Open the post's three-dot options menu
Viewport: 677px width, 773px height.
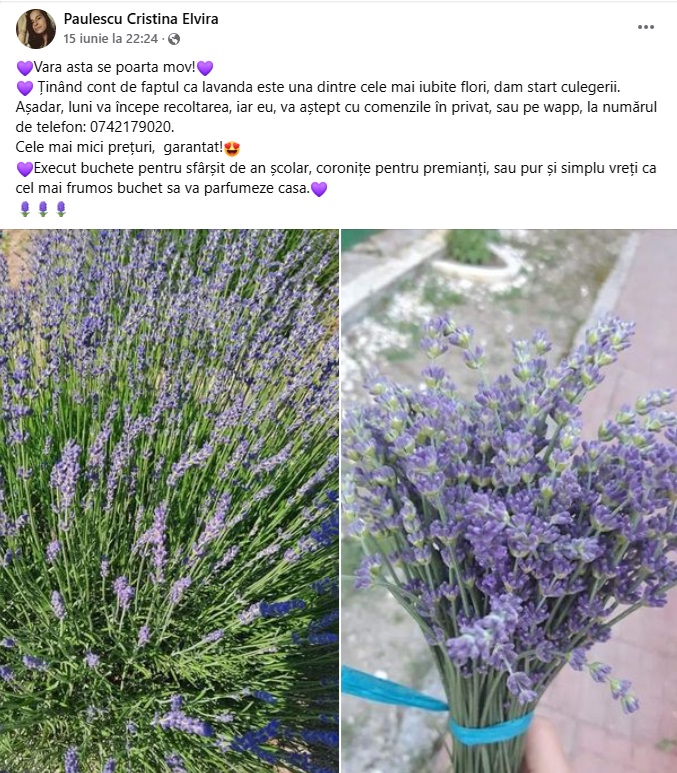(646, 27)
